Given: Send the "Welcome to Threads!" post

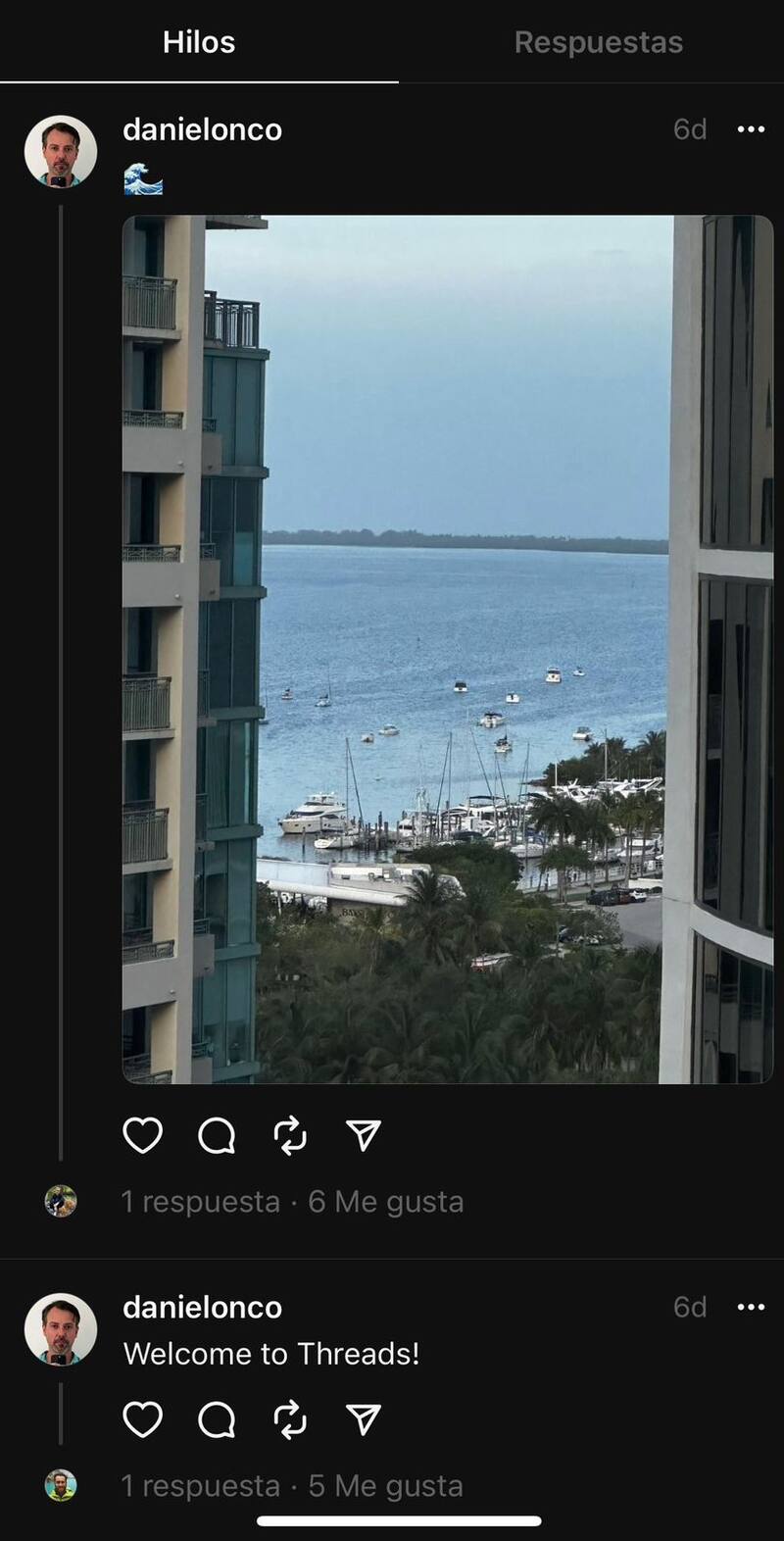Looking at the screenshot, I should (364, 1419).
